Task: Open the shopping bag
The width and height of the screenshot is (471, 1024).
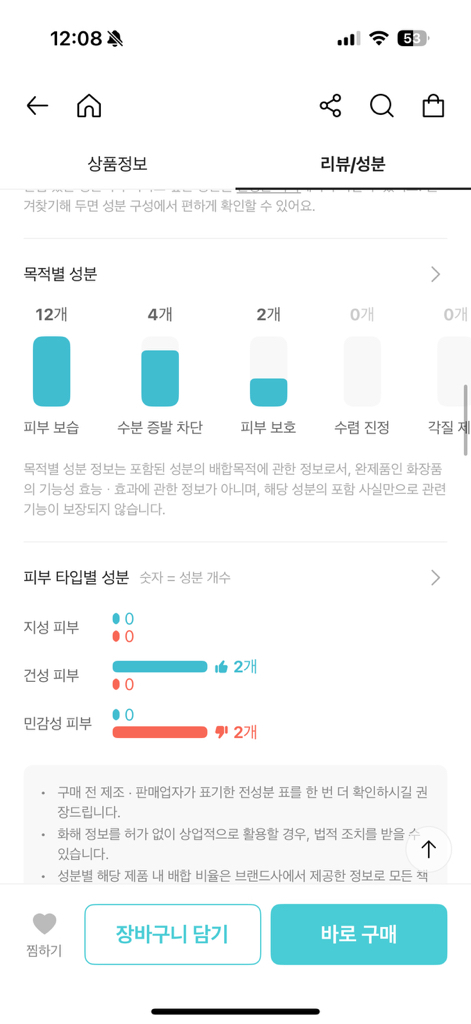Action: 433,106
